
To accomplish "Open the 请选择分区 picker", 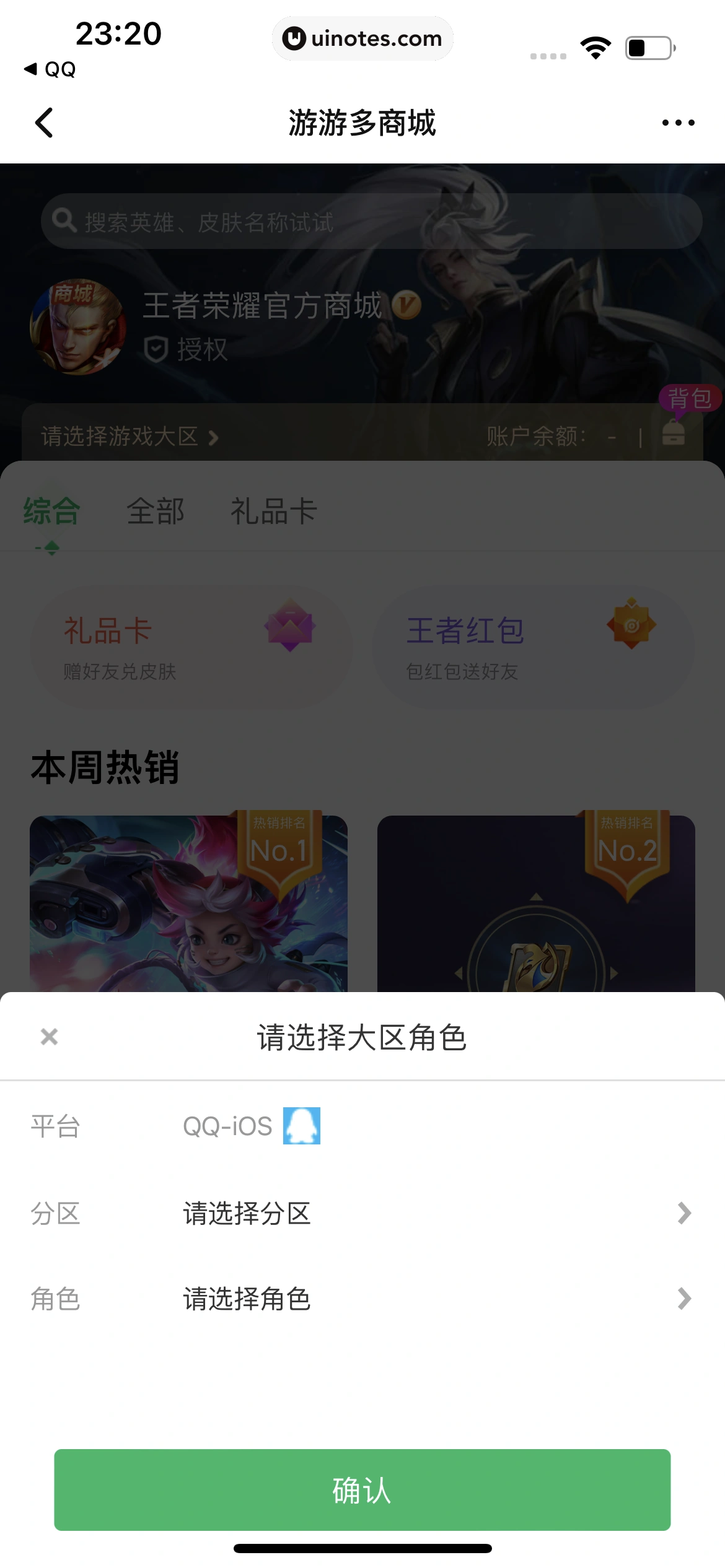I will [434, 1213].
